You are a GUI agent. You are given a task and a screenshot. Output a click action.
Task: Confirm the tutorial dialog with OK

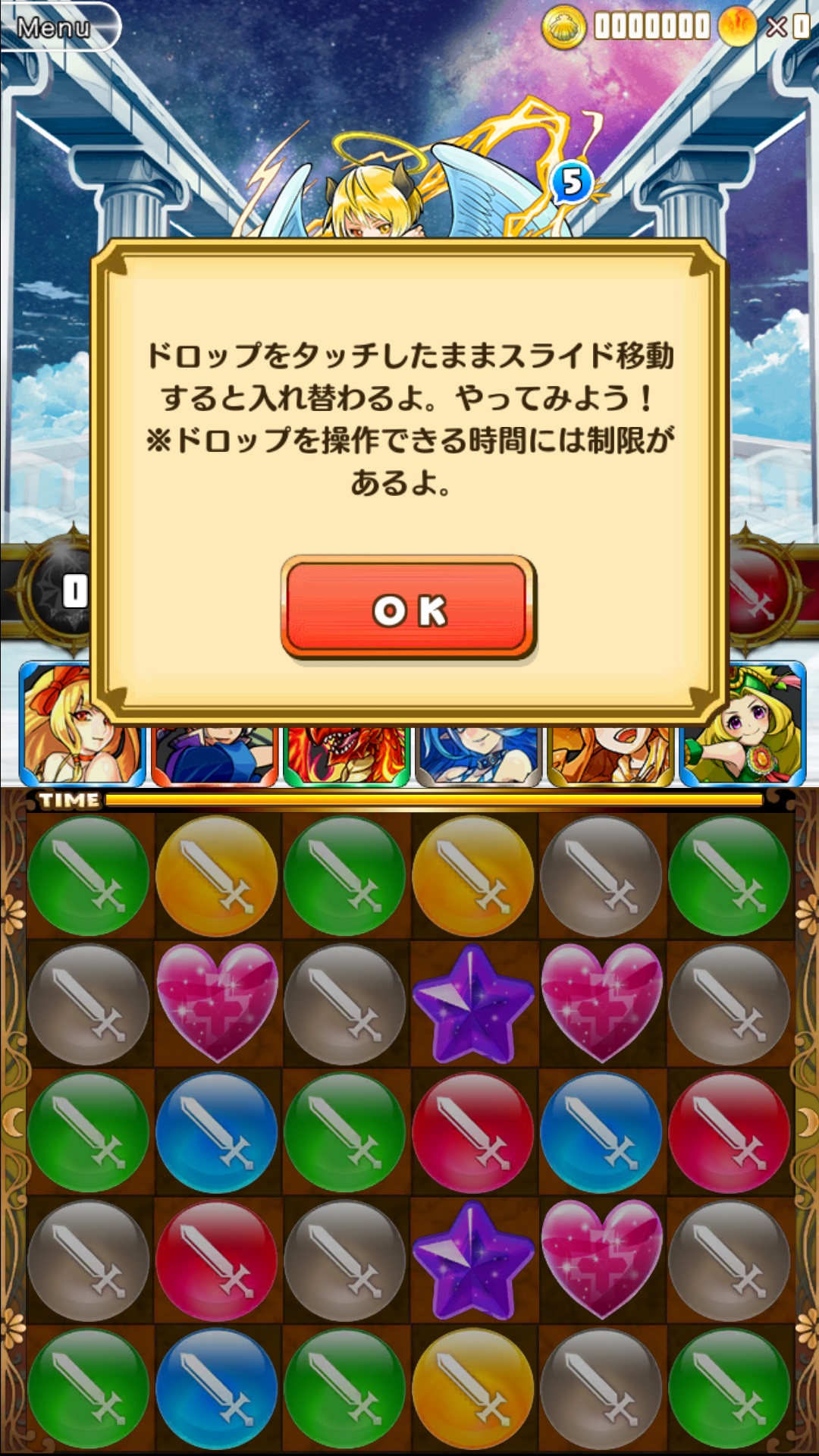click(409, 608)
